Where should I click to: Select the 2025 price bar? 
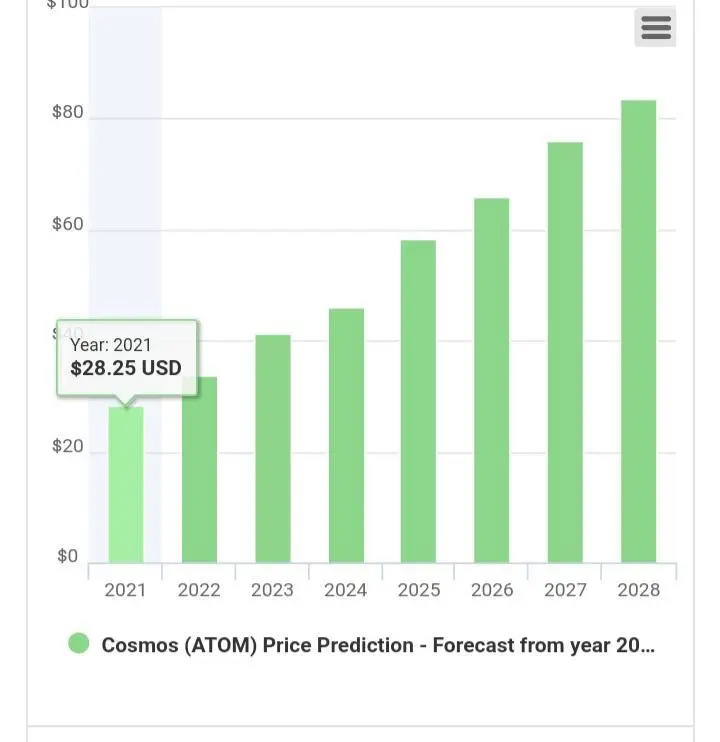tap(418, 400)
